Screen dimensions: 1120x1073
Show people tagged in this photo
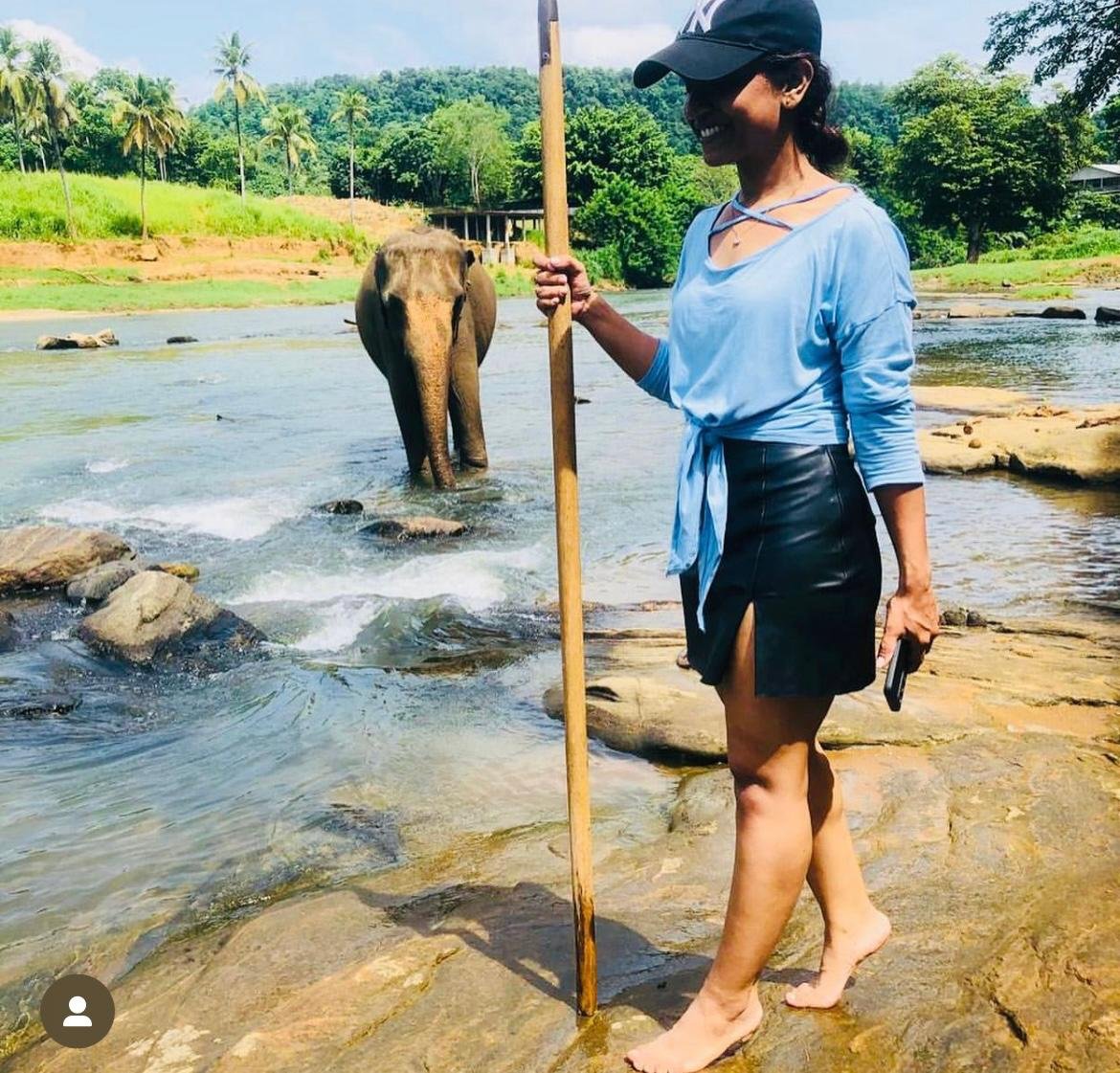[x=77, y=1011]
